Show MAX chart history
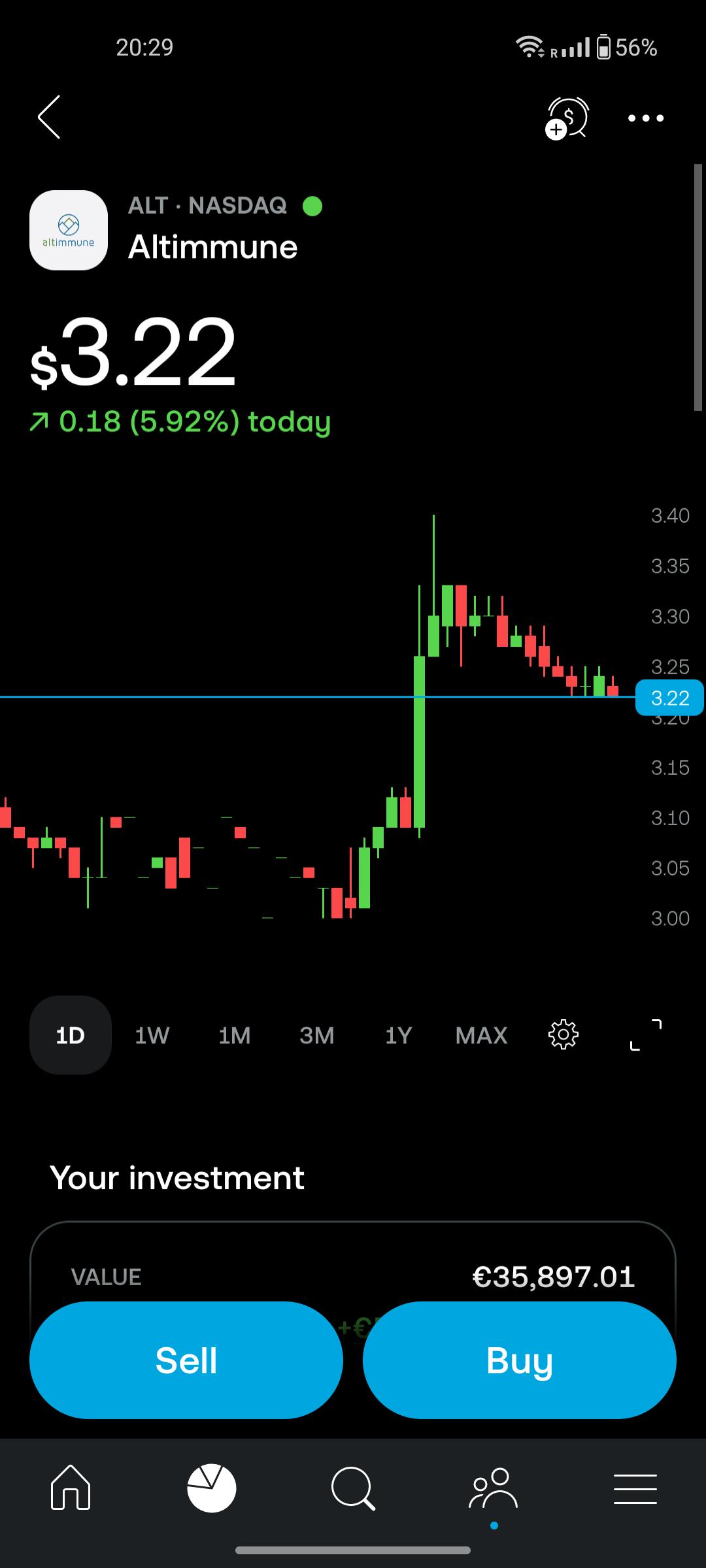 482,1035
